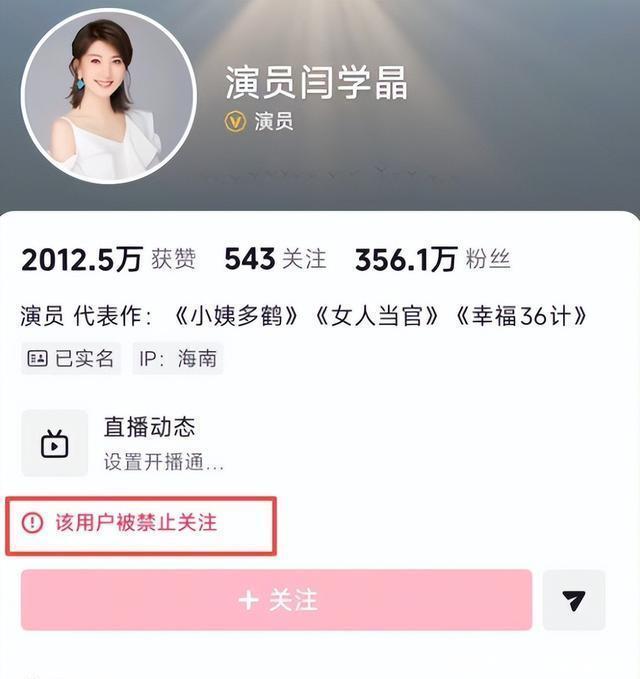Open the 543 关注 following list
This screenshot has width=640, height=679.
(275, 260)
